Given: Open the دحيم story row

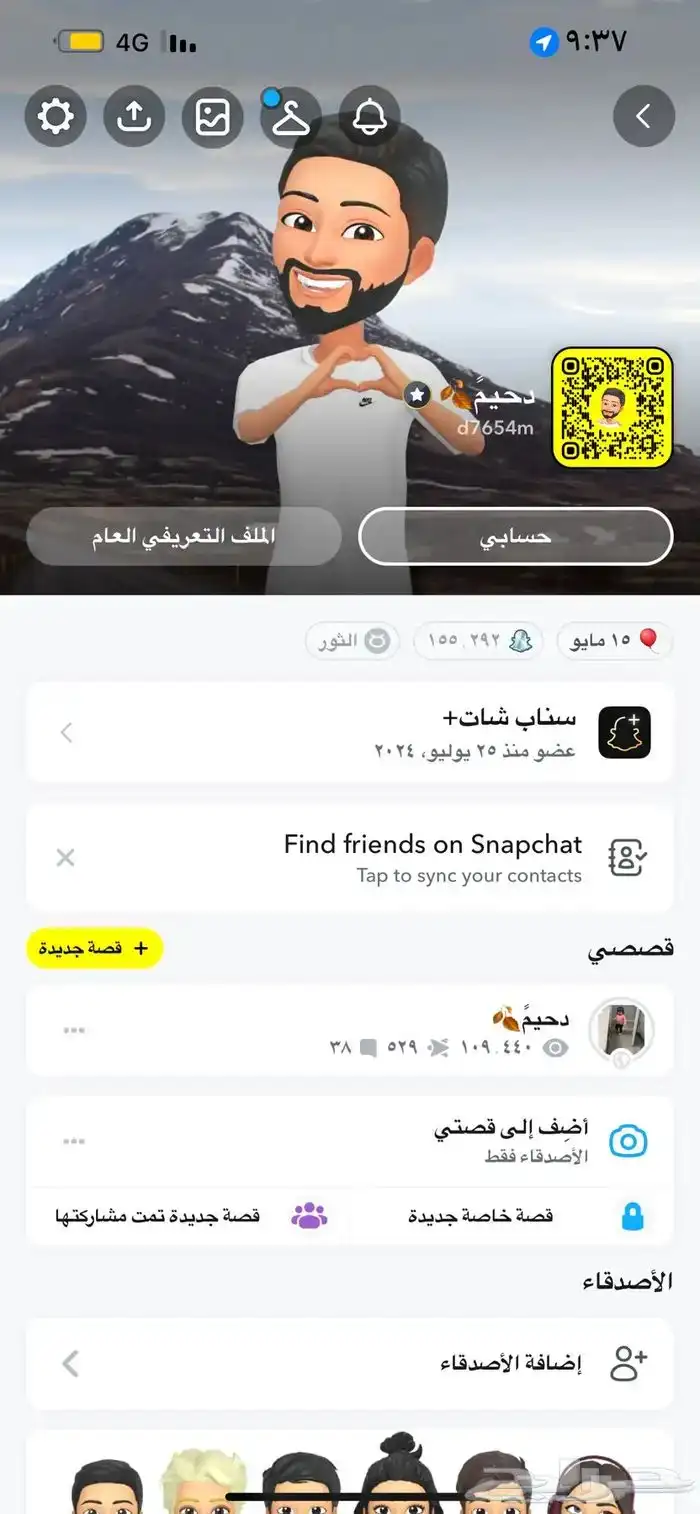Looking at the screenshot, I should [x=400, y=1030].
